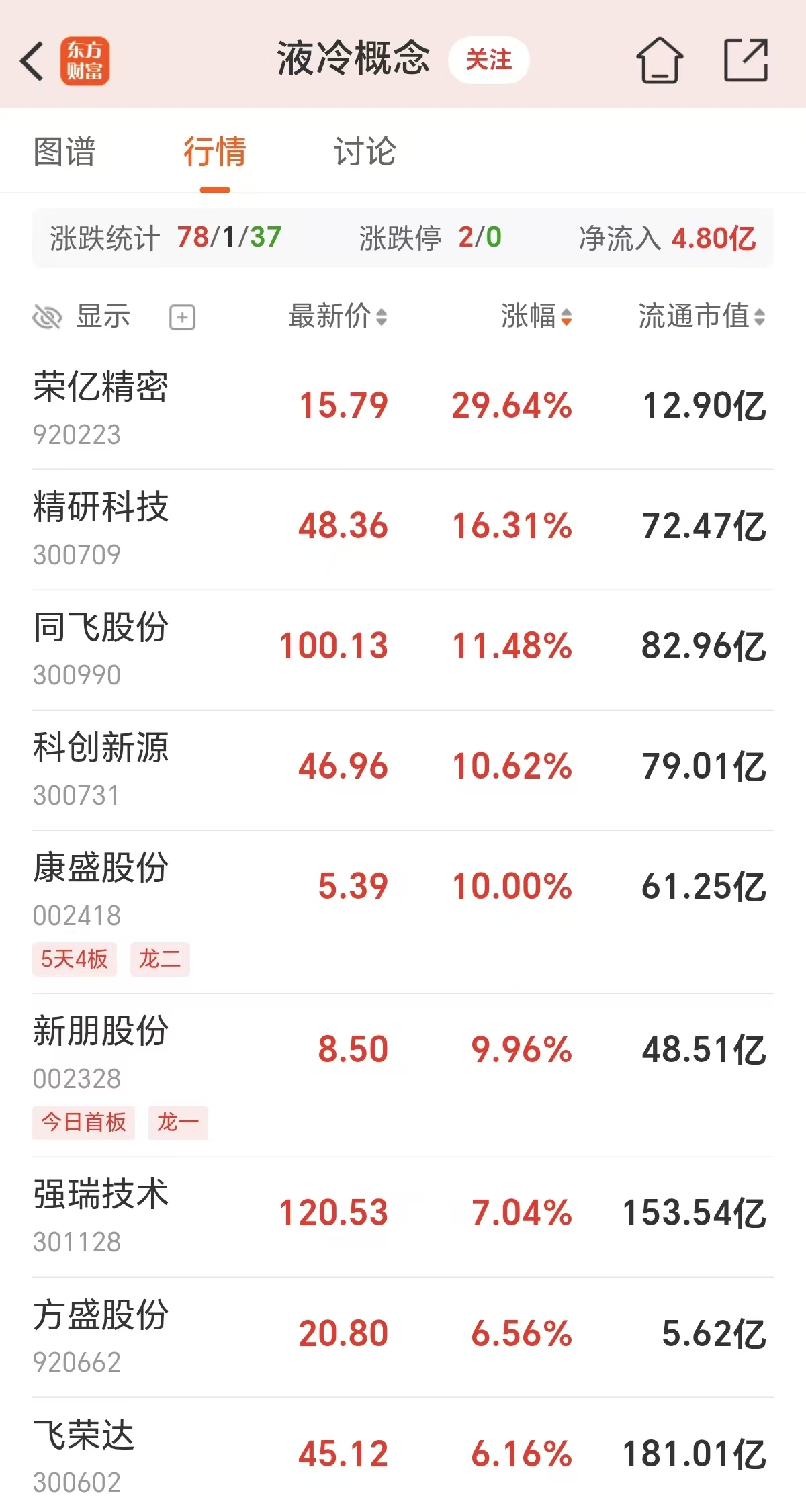Share this page via the share icon
This screenshot has width=806, height=1512.
pos(746,60)
